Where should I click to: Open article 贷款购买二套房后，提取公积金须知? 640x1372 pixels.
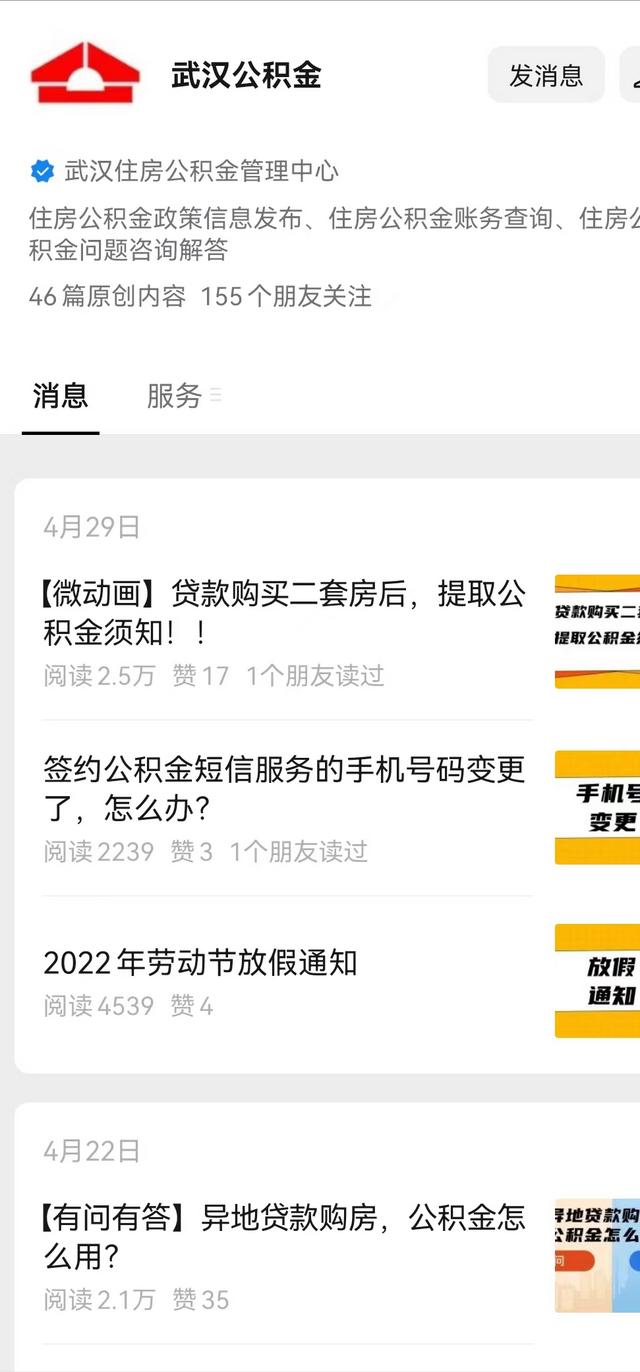tap(284, 613)
